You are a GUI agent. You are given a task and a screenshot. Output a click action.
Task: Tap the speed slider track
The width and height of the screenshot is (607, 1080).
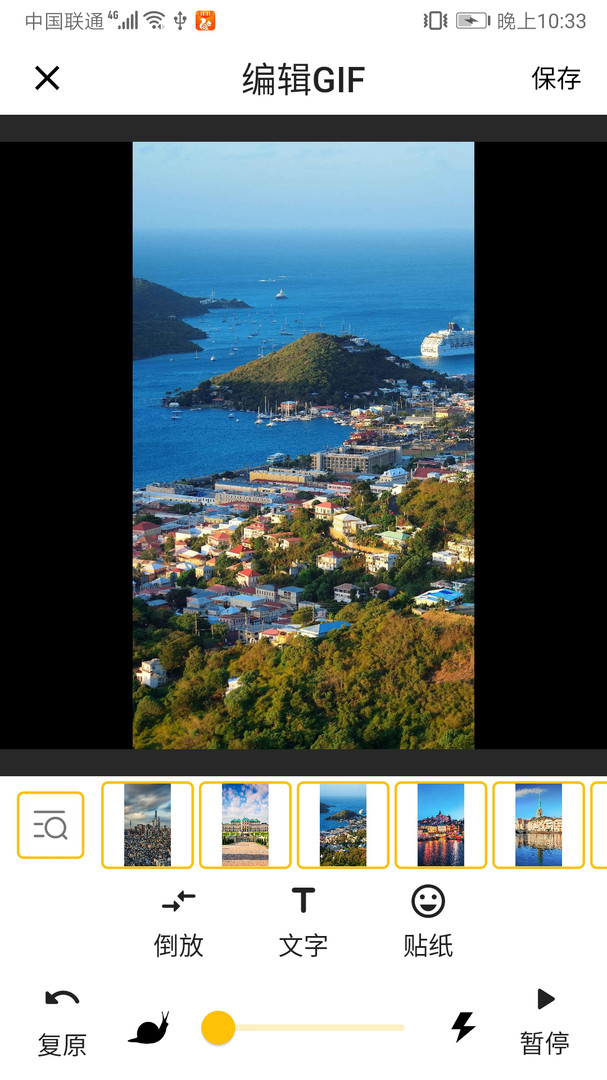(x=320, y=1028)
